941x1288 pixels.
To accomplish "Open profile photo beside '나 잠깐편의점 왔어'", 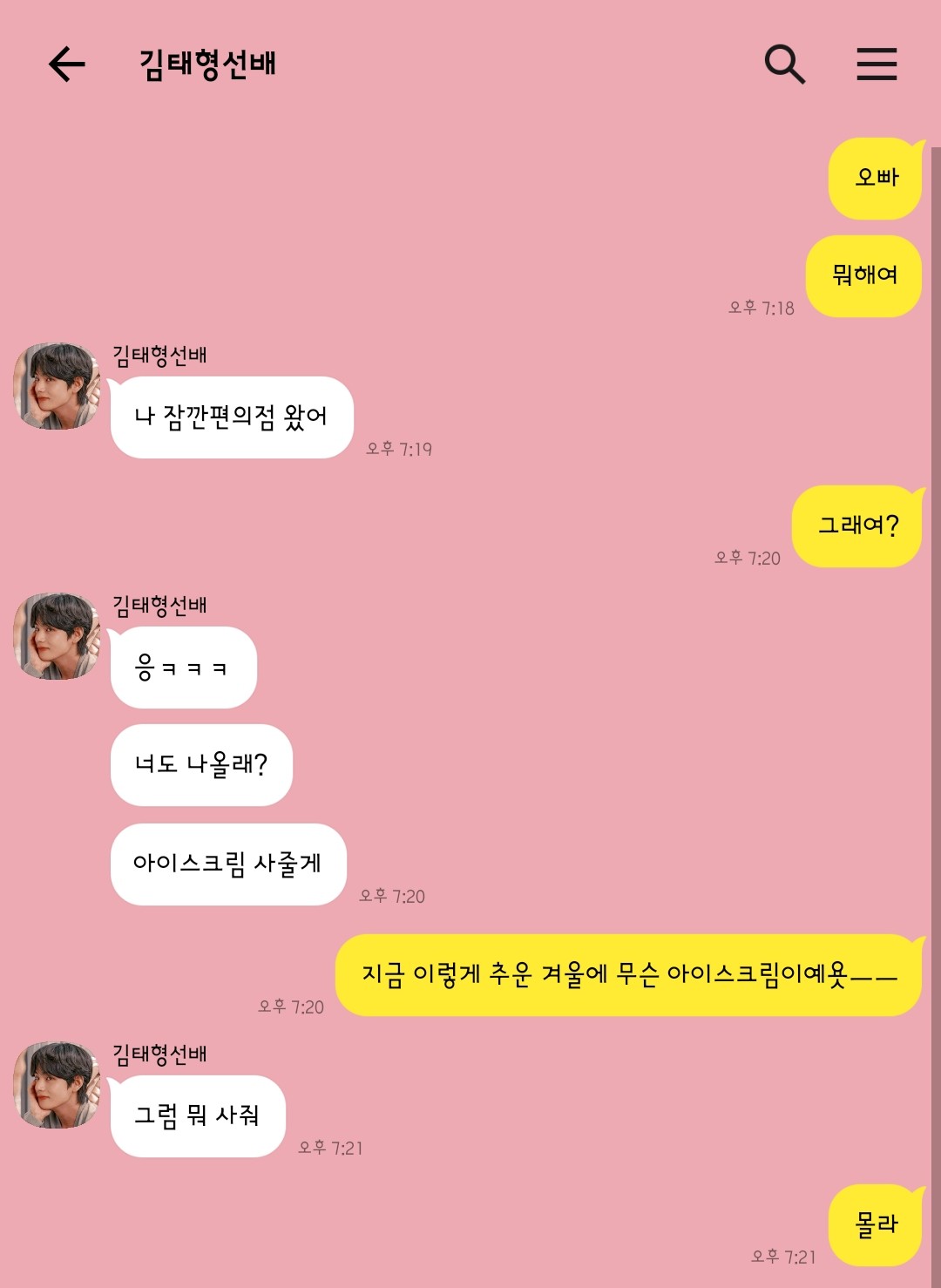I will click(58, 386).
